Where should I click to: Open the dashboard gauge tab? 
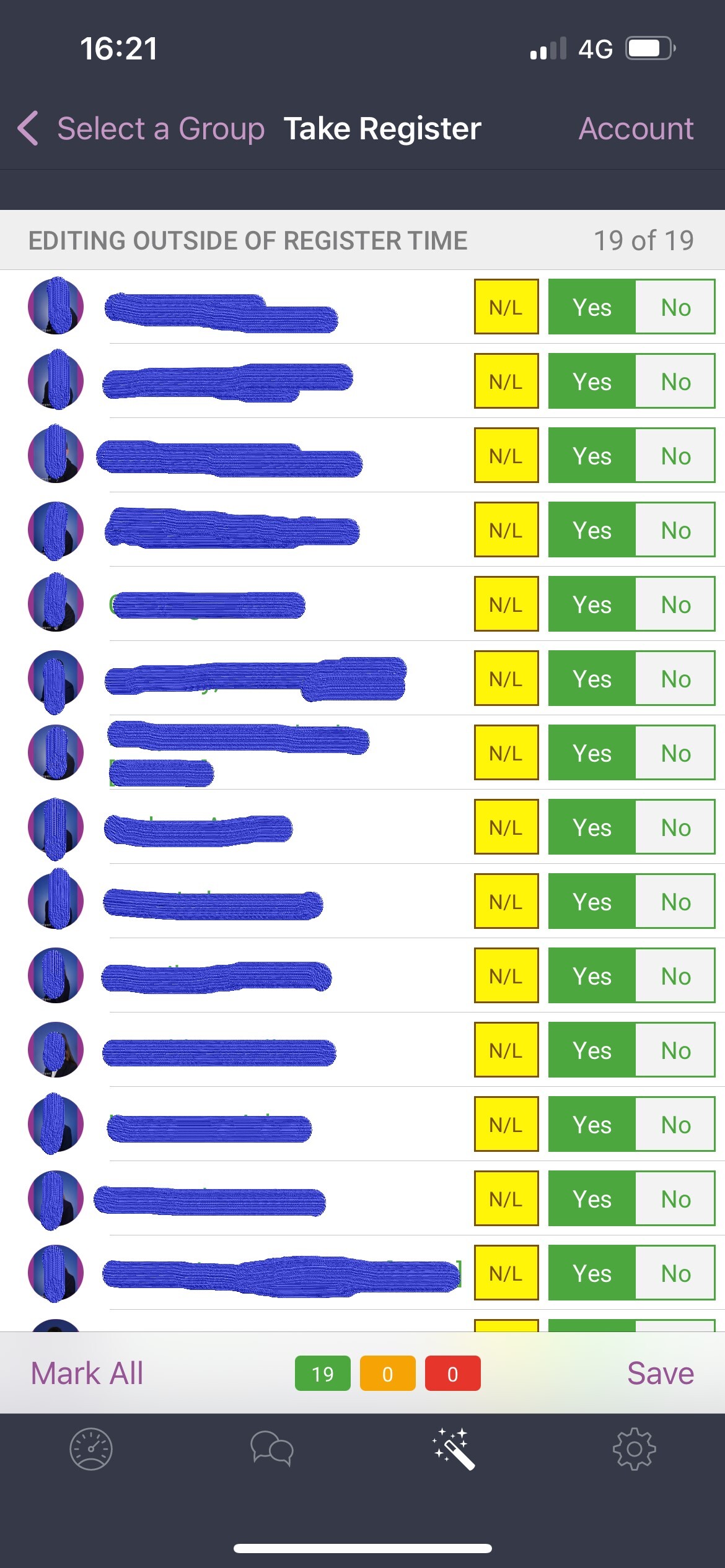point(91,1449)
